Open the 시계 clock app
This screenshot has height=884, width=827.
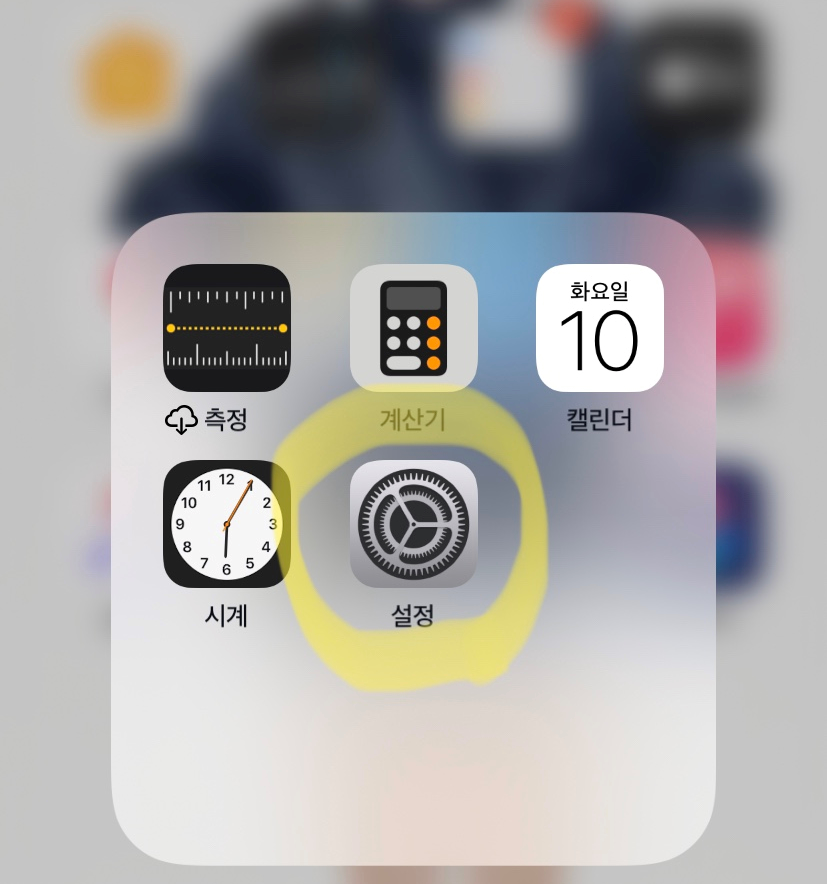pos(227,524)
